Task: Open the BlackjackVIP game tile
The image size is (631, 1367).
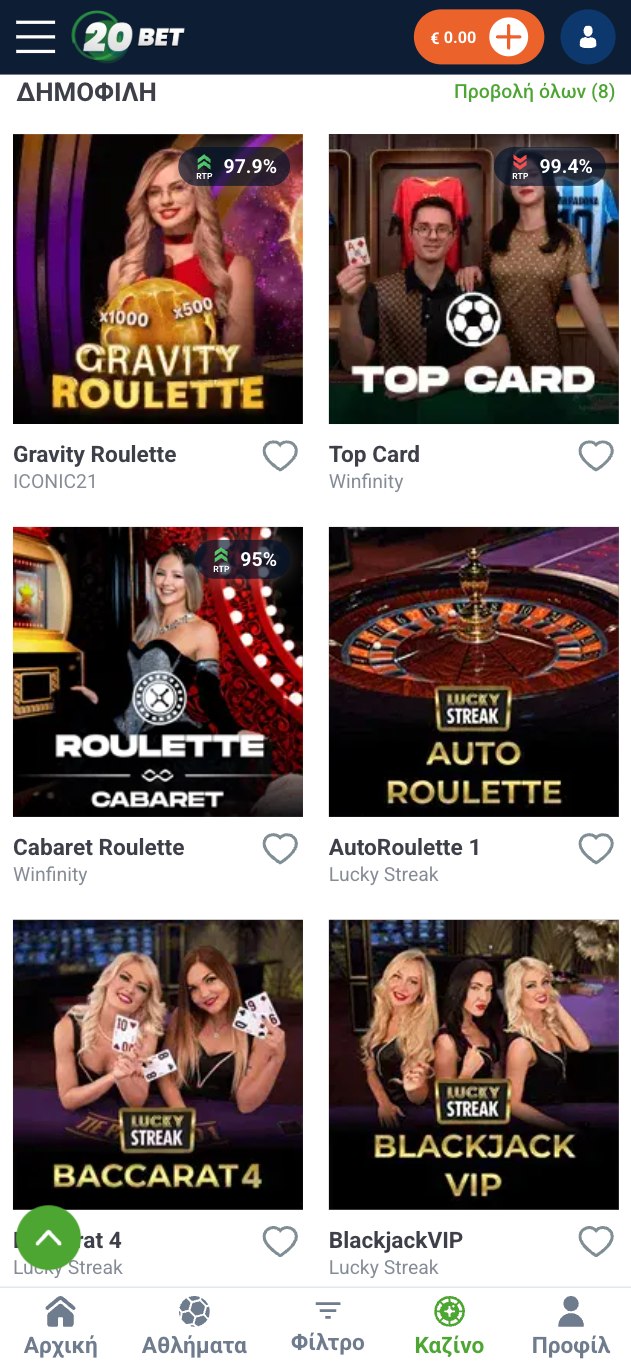Action: tap(474, 1065)
